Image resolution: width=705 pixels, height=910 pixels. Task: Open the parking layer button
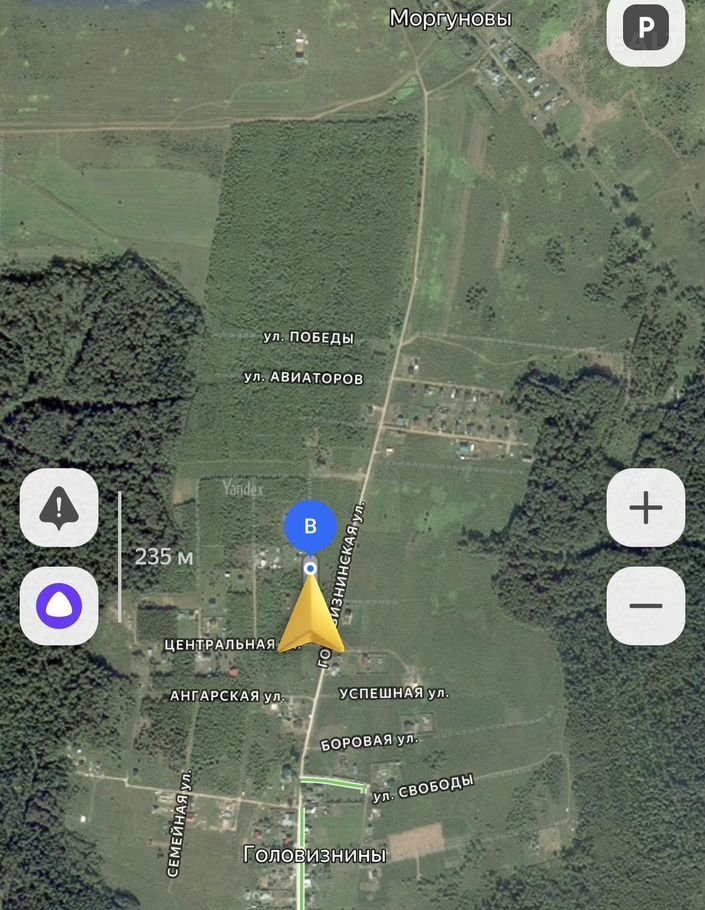pyautogui.click(x=646, y=27)
